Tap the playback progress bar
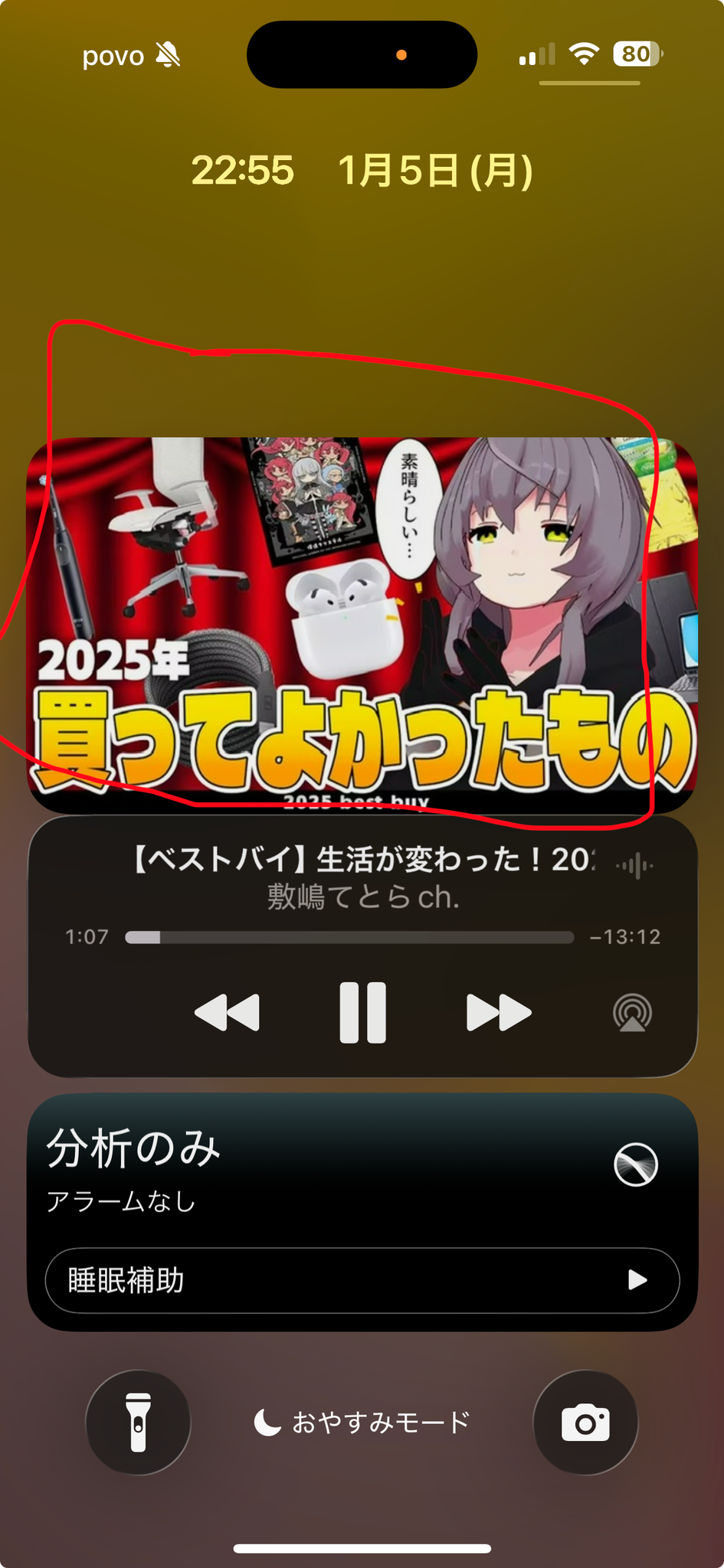724x1568 pixels. pyautogui.click(x=349, y=937)
